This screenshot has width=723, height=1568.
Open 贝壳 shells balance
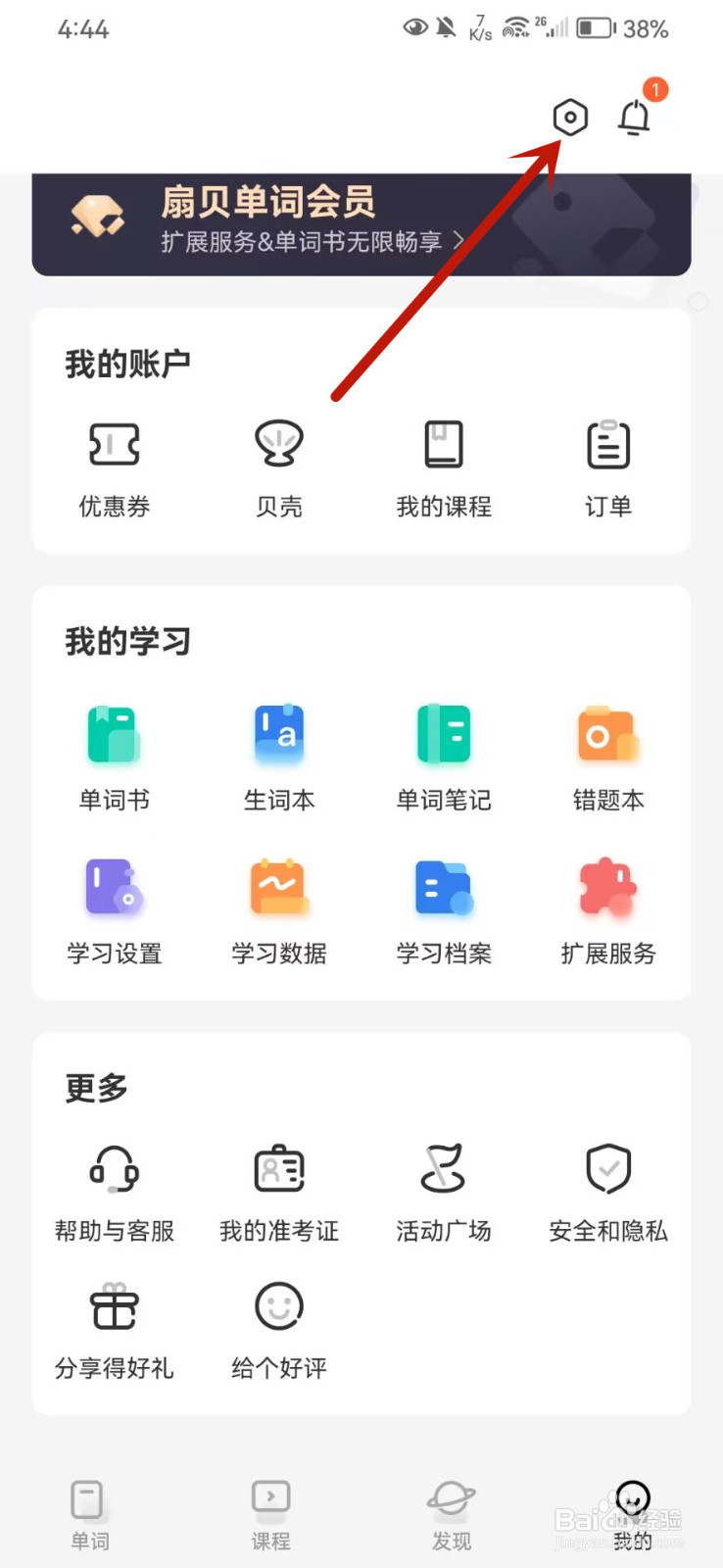click(279, 467)
